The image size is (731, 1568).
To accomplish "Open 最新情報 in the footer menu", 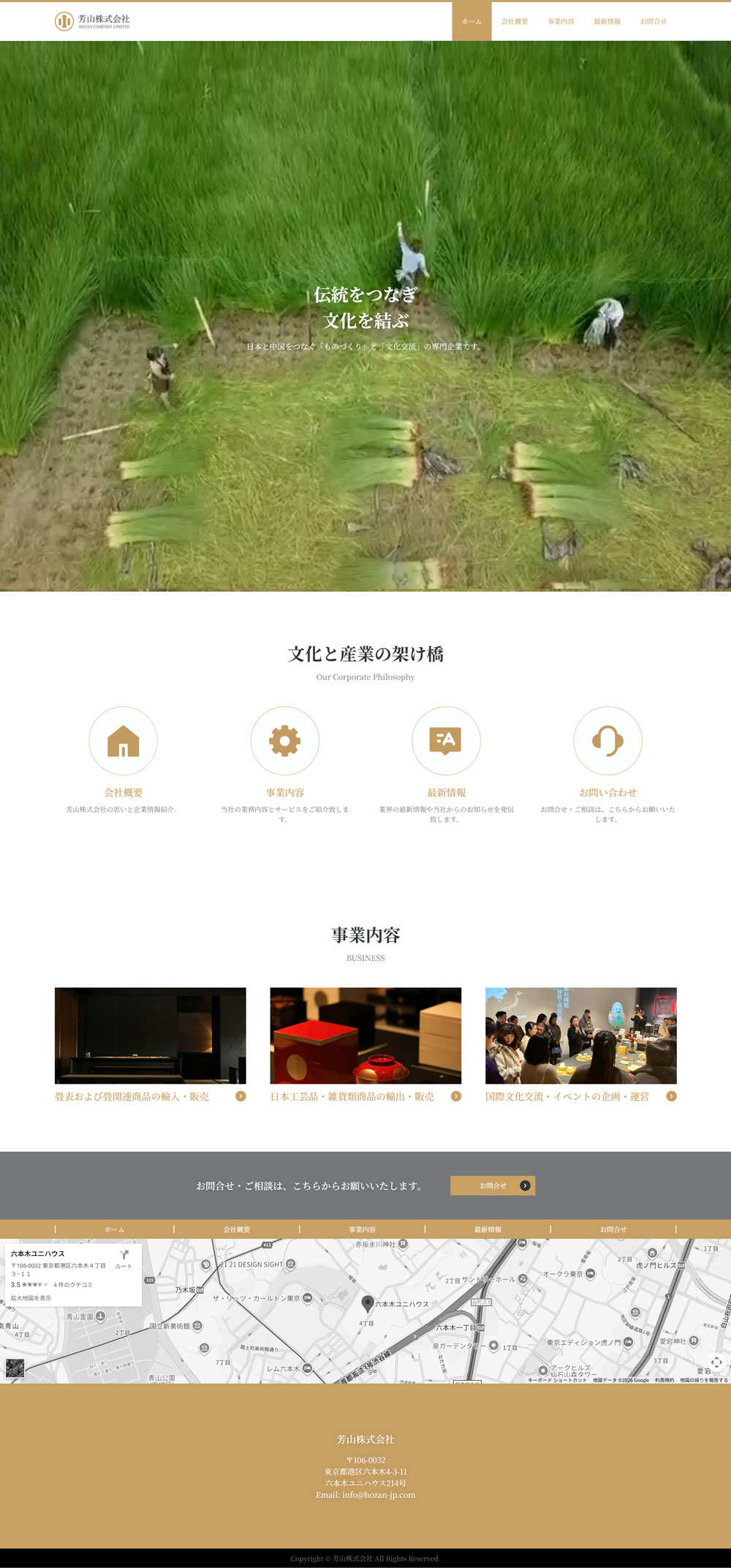I will [x=488, y=1229].
